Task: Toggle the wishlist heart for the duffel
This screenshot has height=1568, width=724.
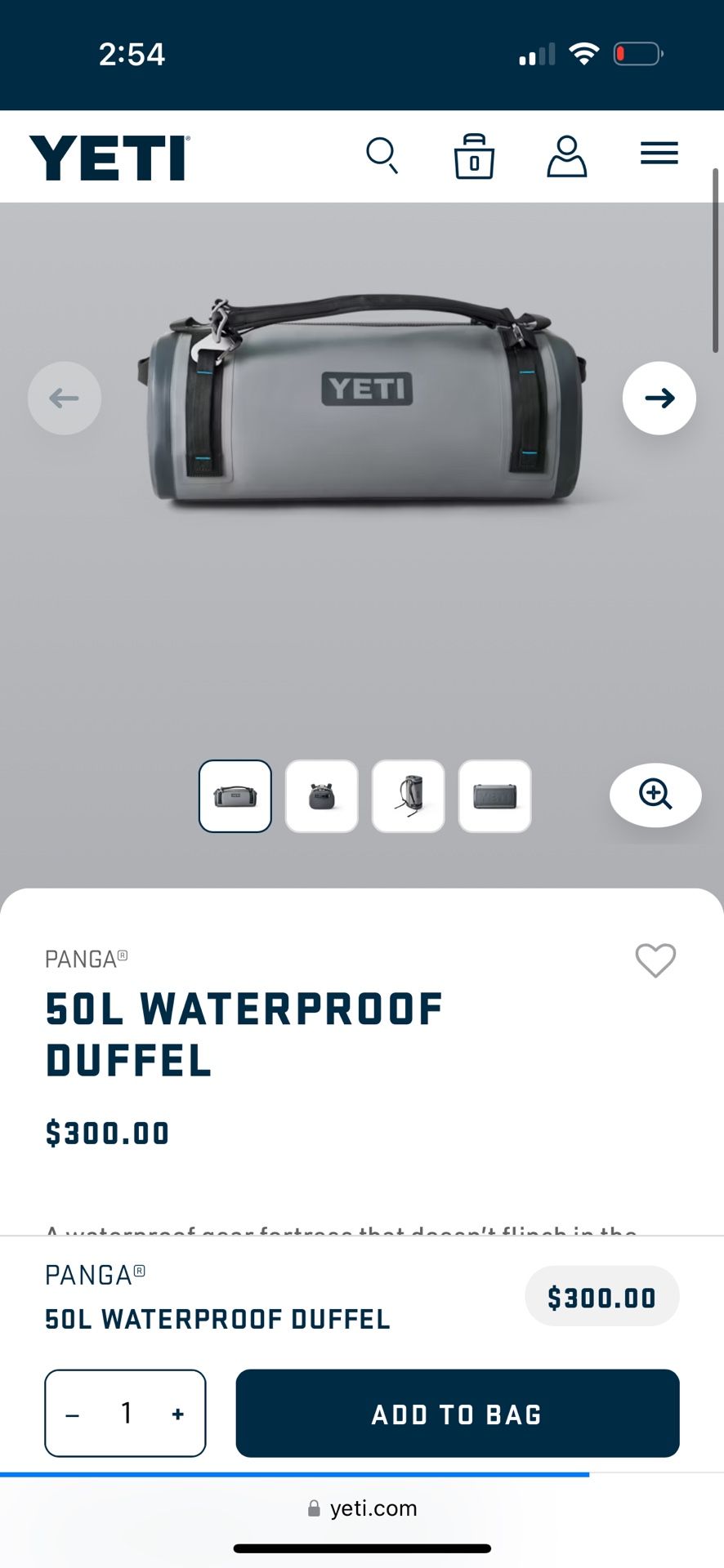Action: click(655, 961)
